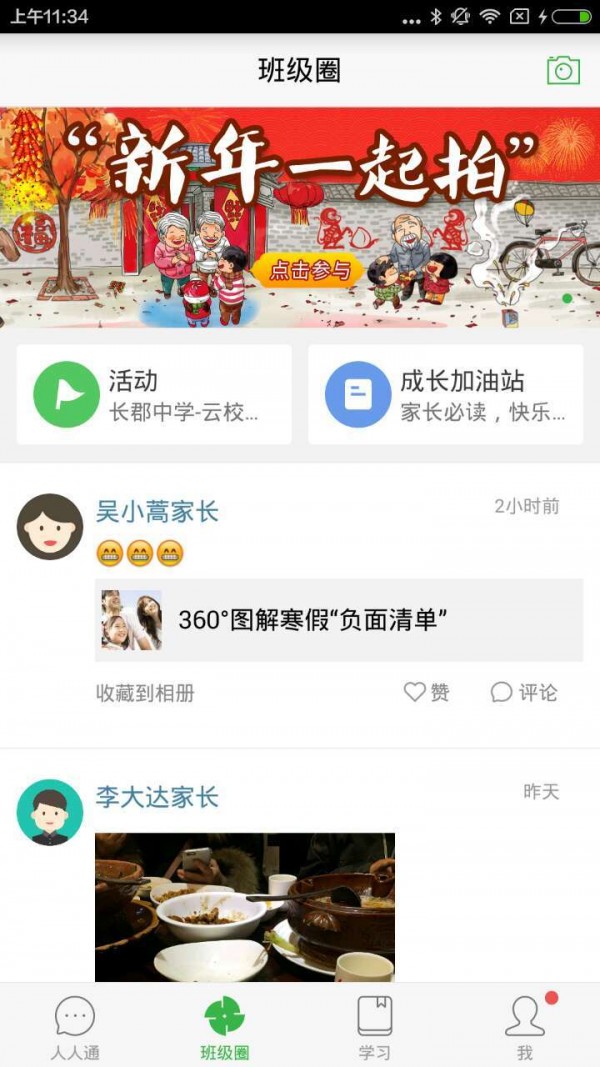Image resolution: width=600 pixels, height=1067 pixels.
Task: Open the 我 tab
Action: click(525, 1027)
